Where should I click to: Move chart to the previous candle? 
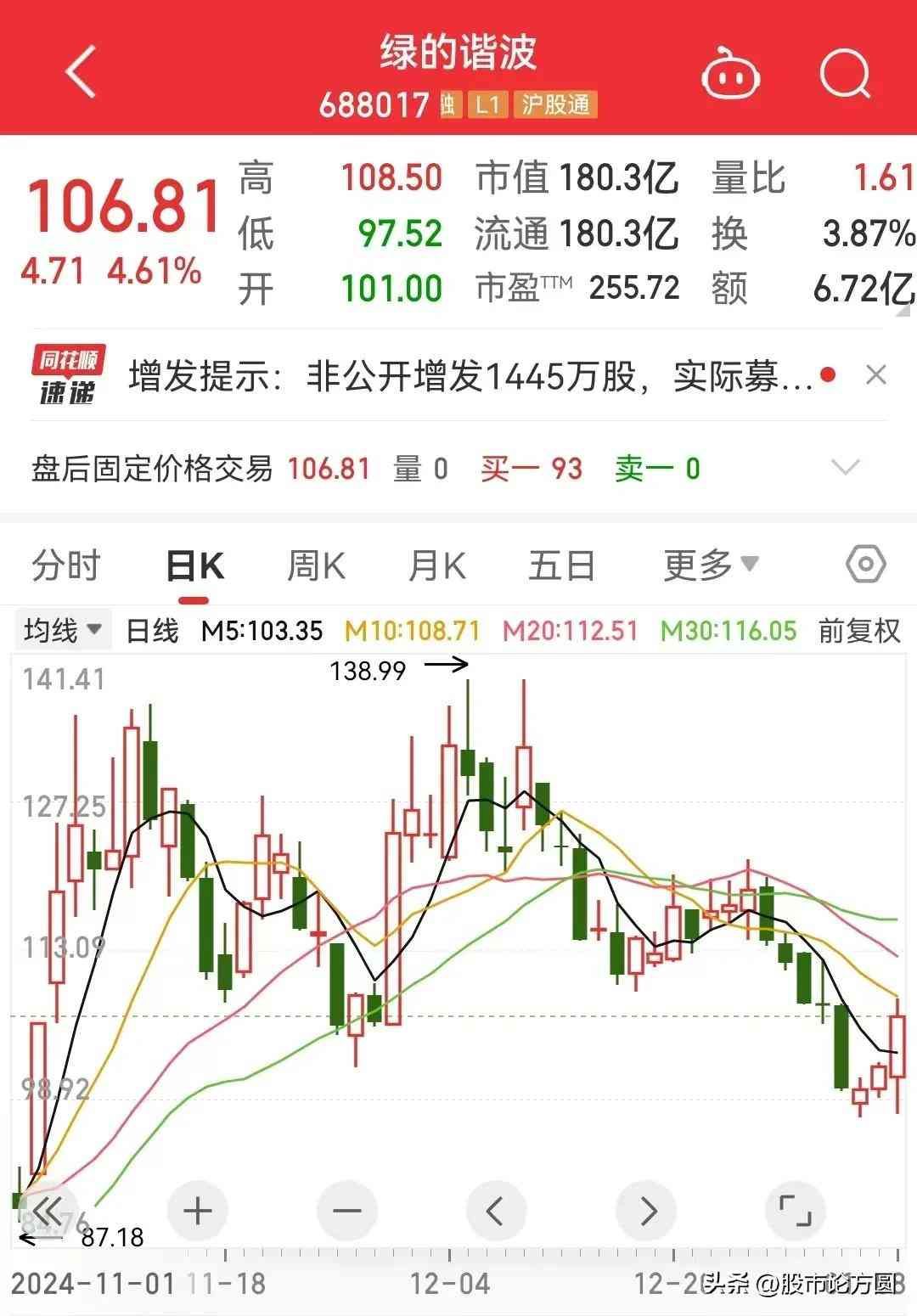coord(497,1211)
